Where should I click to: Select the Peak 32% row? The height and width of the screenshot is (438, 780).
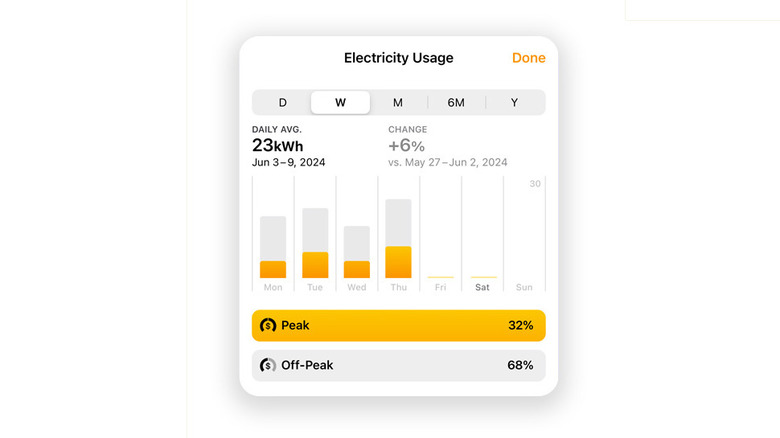tap(398, 325)
